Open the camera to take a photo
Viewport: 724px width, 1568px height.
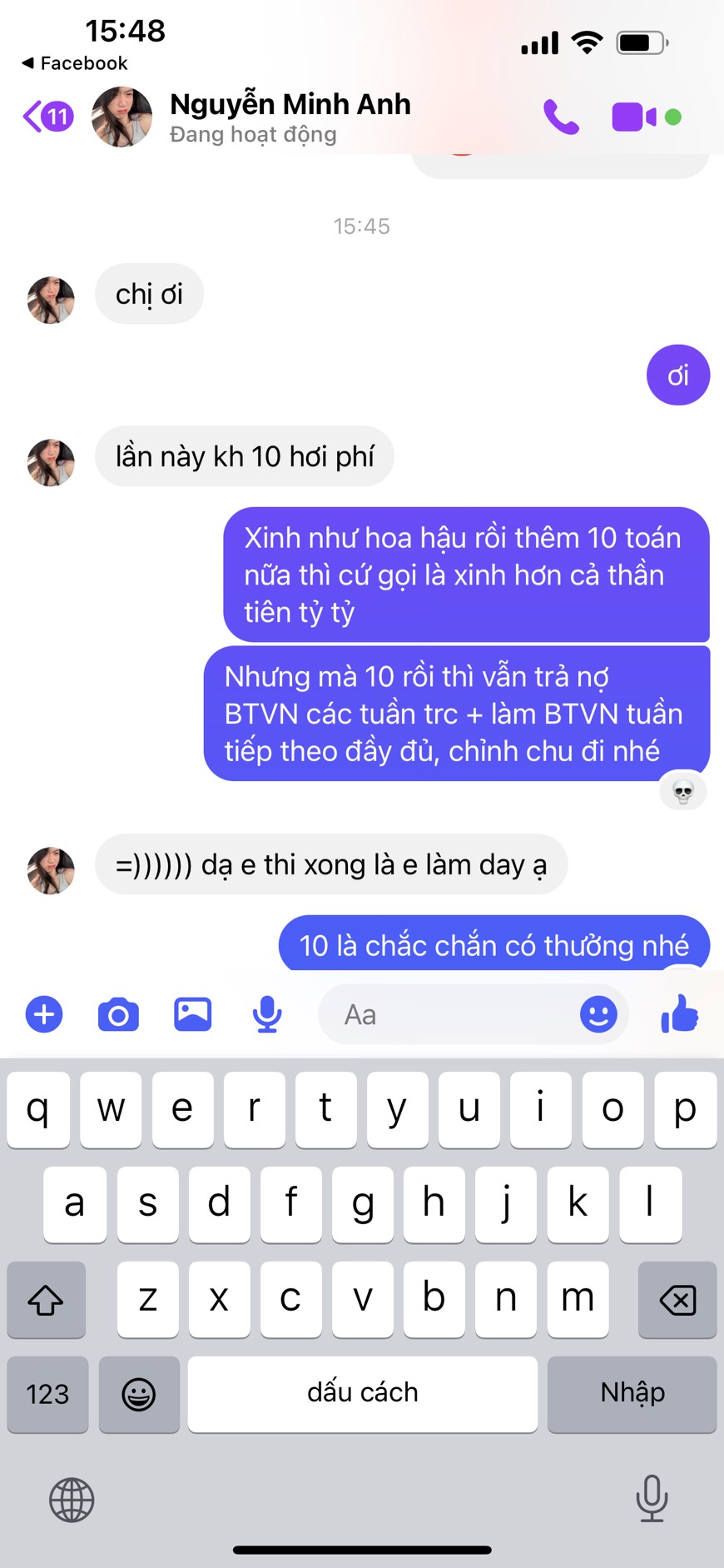pyautogui.click(x=118, y=1014)
